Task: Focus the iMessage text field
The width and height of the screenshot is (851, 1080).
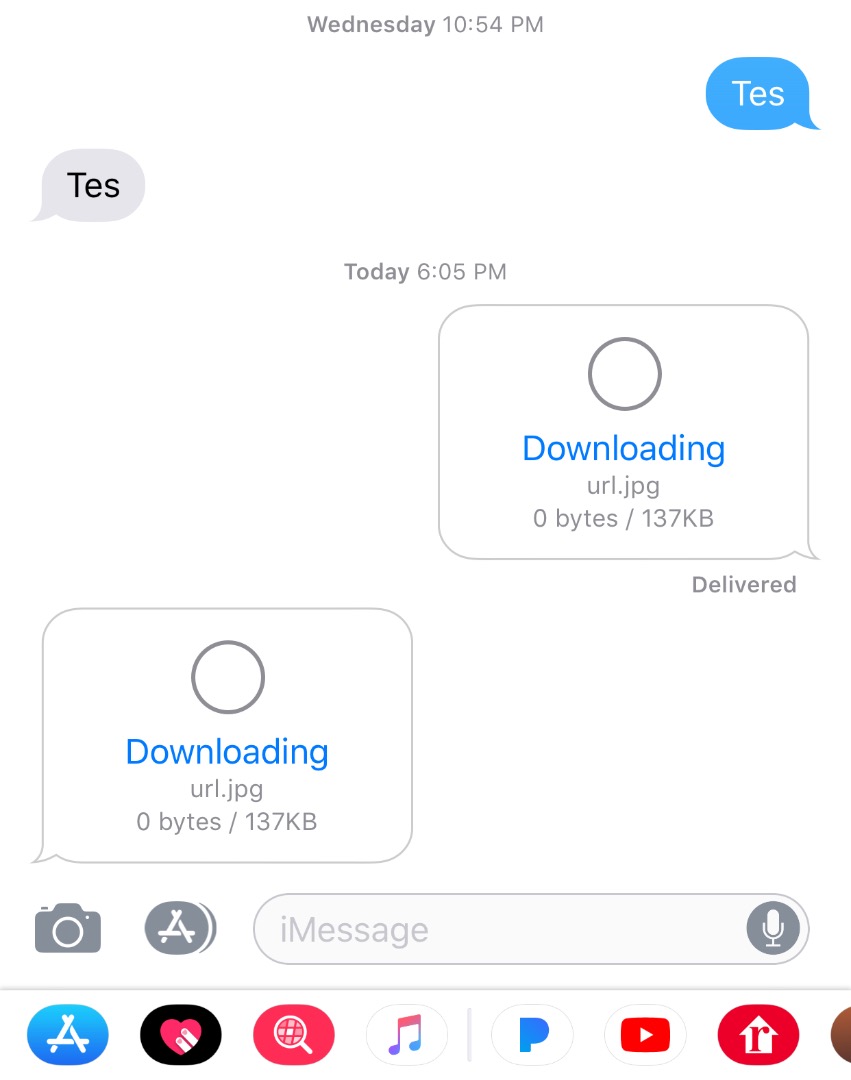Action: 500,930
